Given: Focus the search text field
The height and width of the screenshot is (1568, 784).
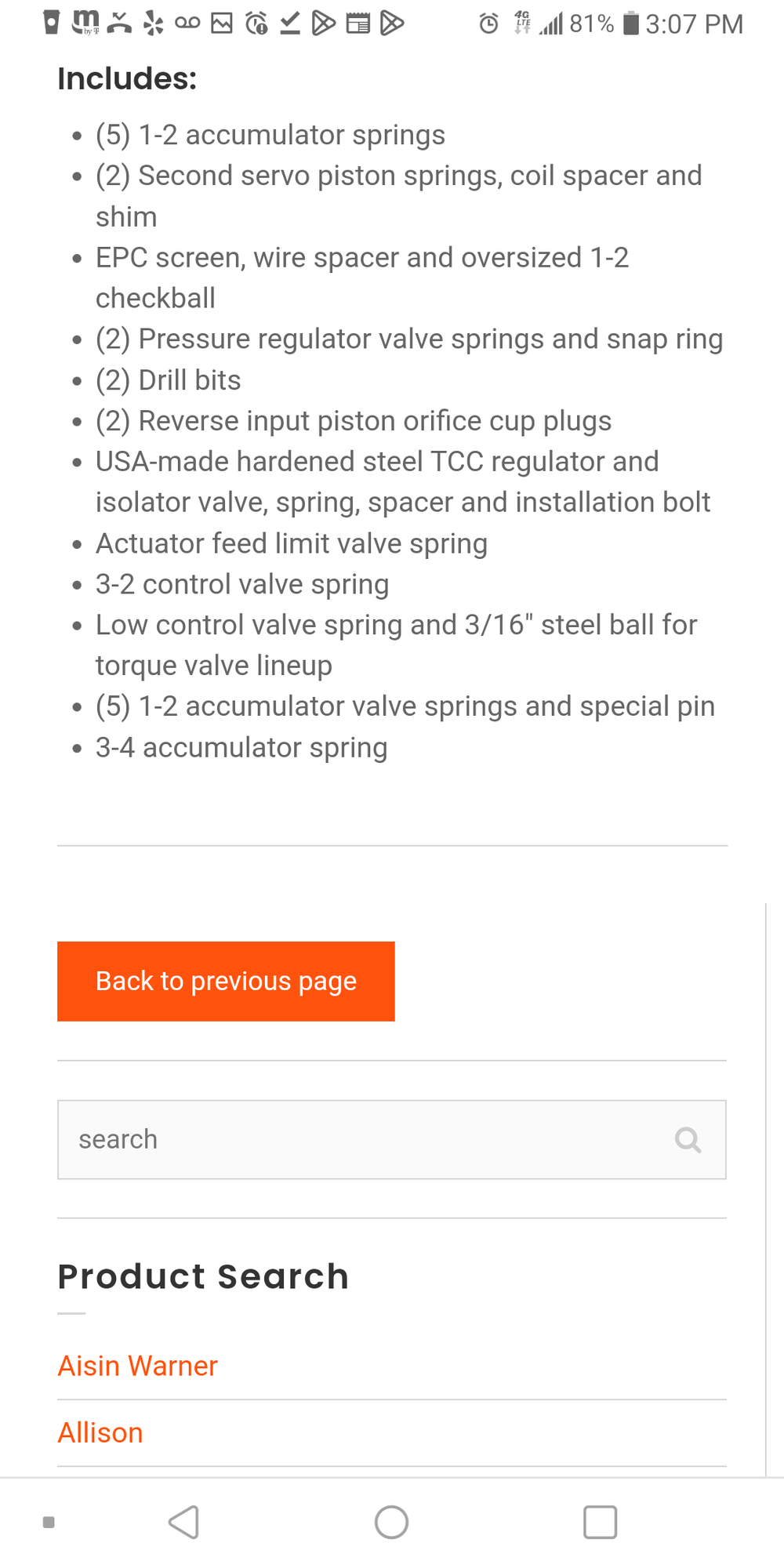Looking at the screenshot, I should coord(361,1139).
